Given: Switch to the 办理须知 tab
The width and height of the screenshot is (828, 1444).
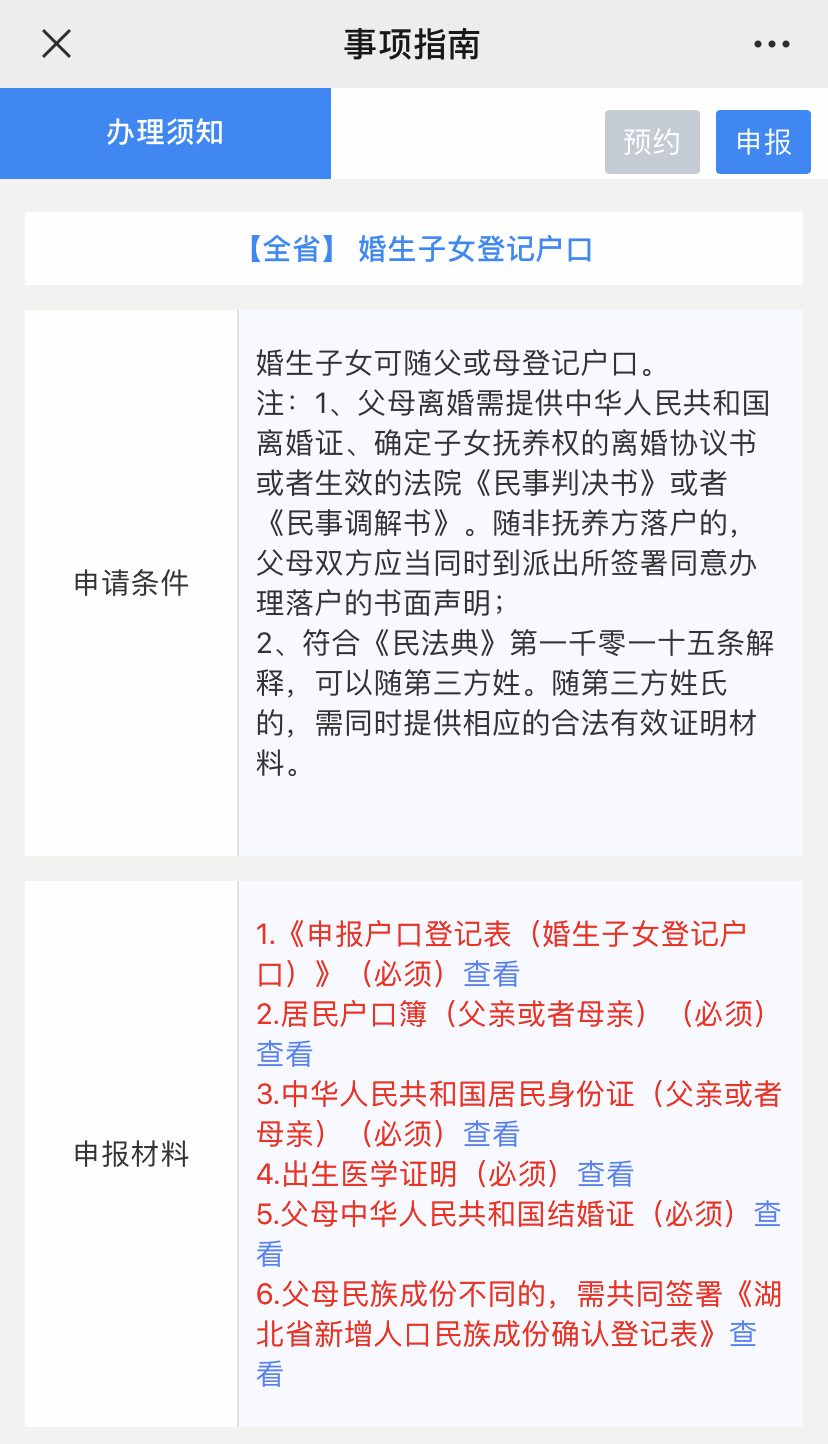Looking at the screenshot, I should click(165, 133).
